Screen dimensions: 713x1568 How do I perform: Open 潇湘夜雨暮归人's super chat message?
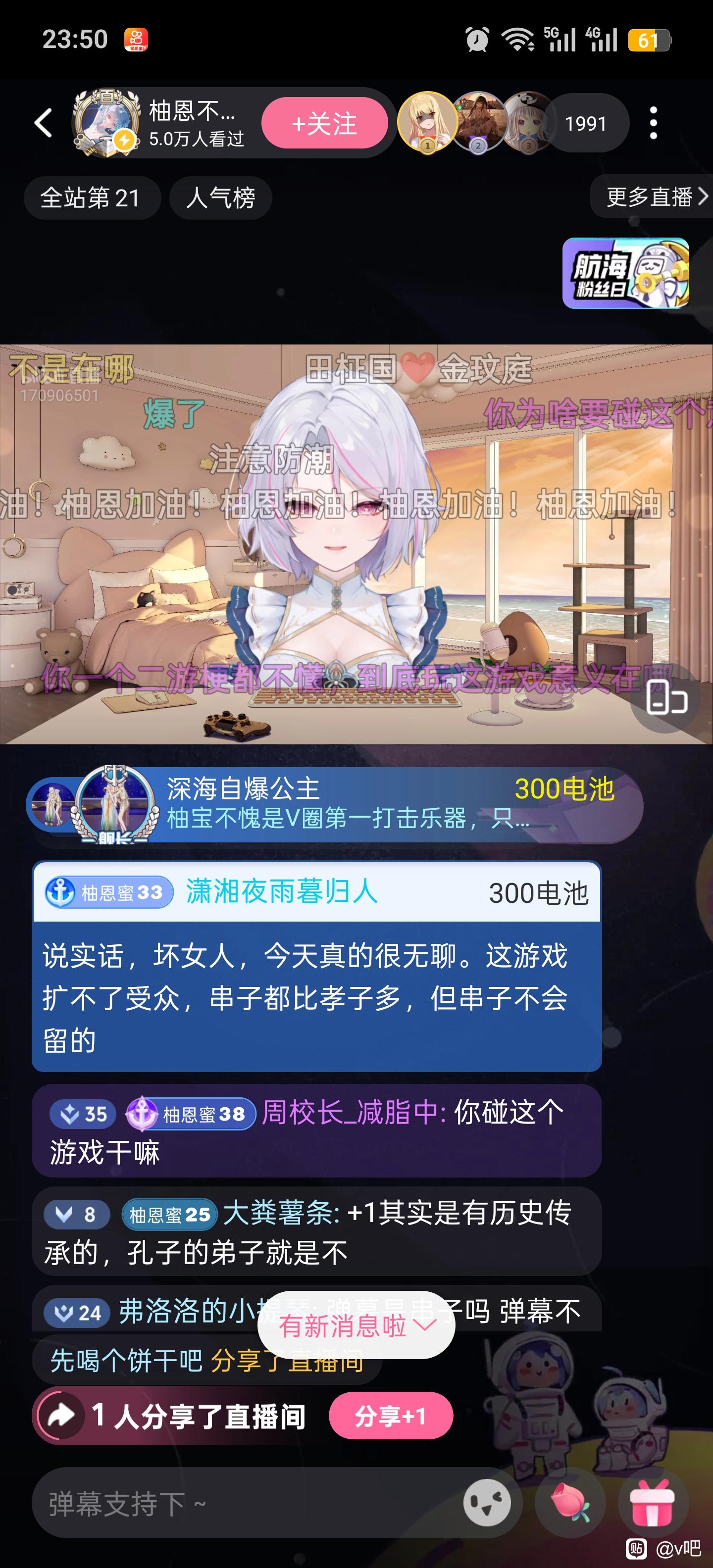click(x=316, y=966)
